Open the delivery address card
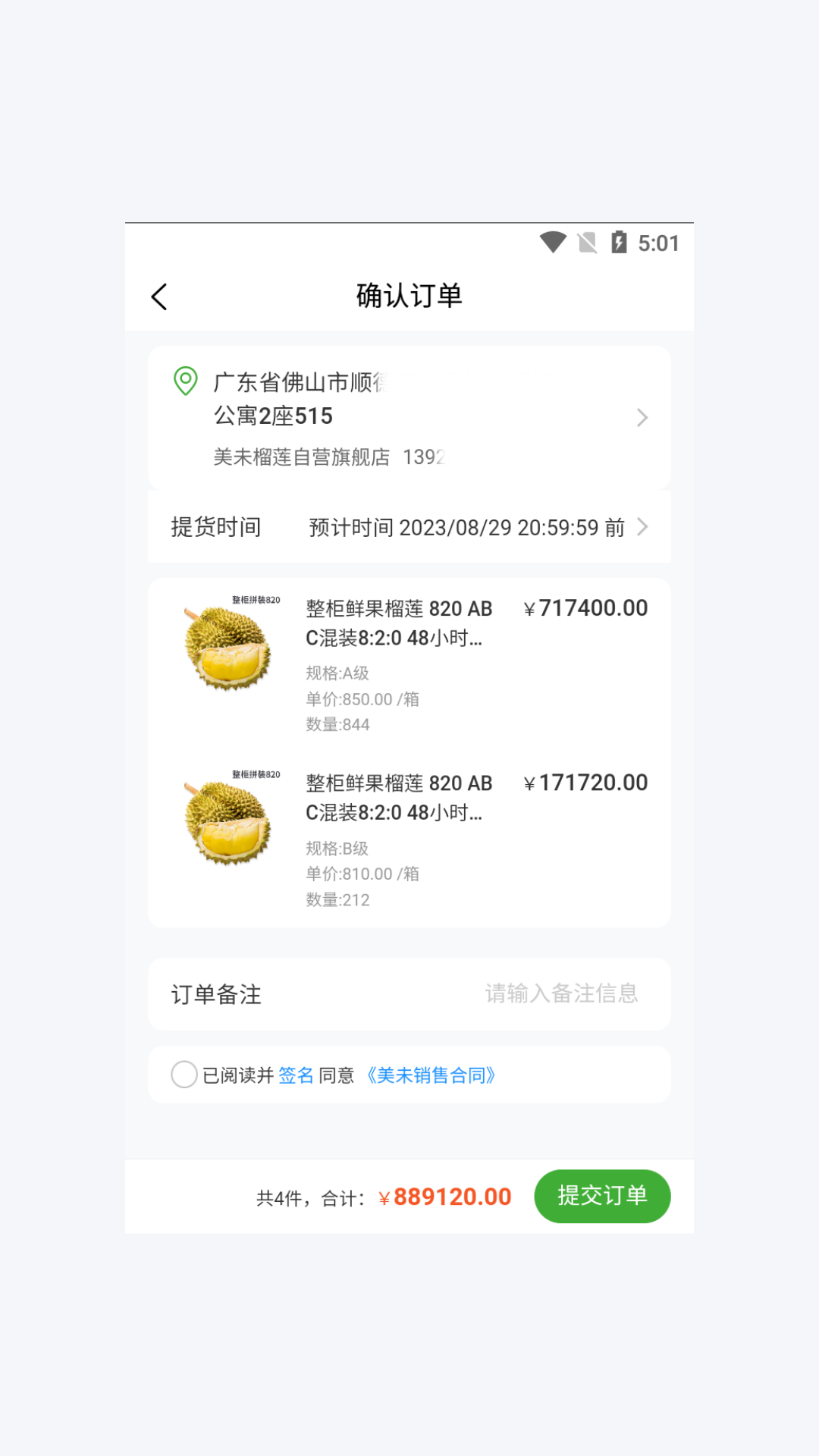 (x=409, y=417)
